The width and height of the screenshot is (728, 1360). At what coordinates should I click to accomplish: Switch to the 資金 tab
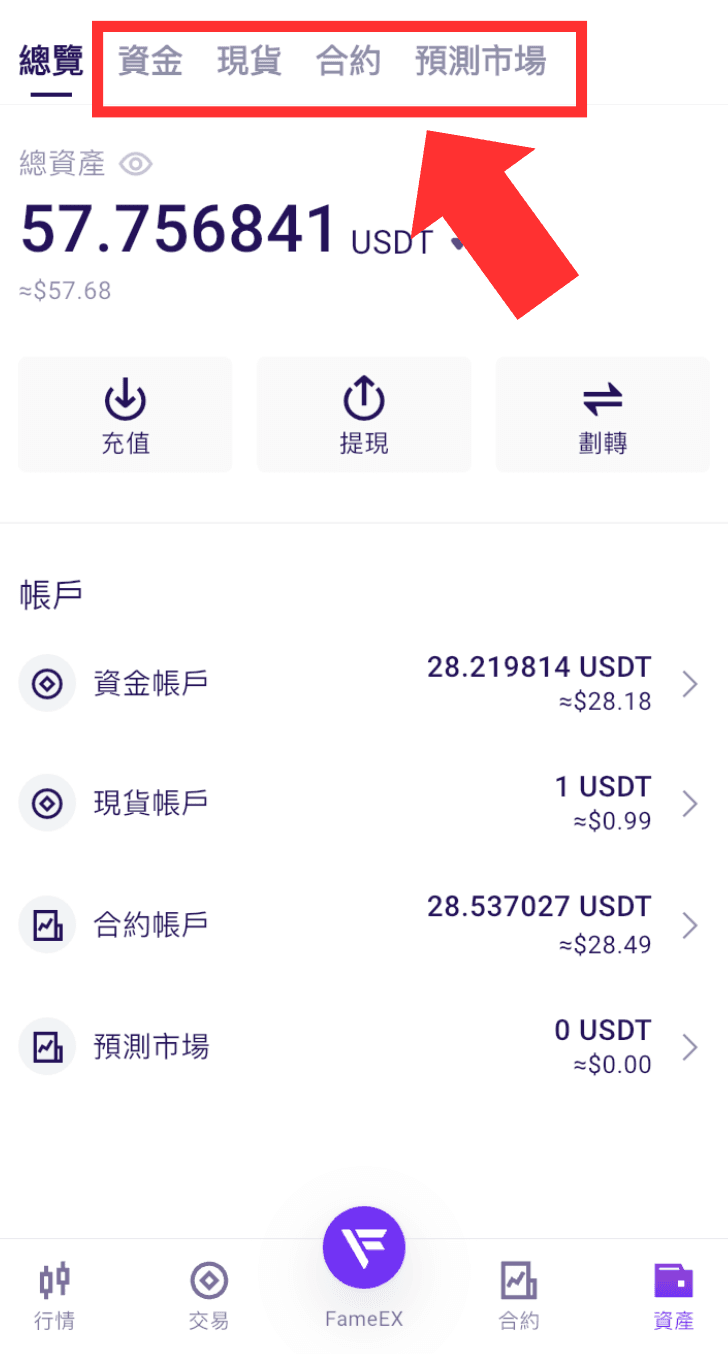[150, 61]
